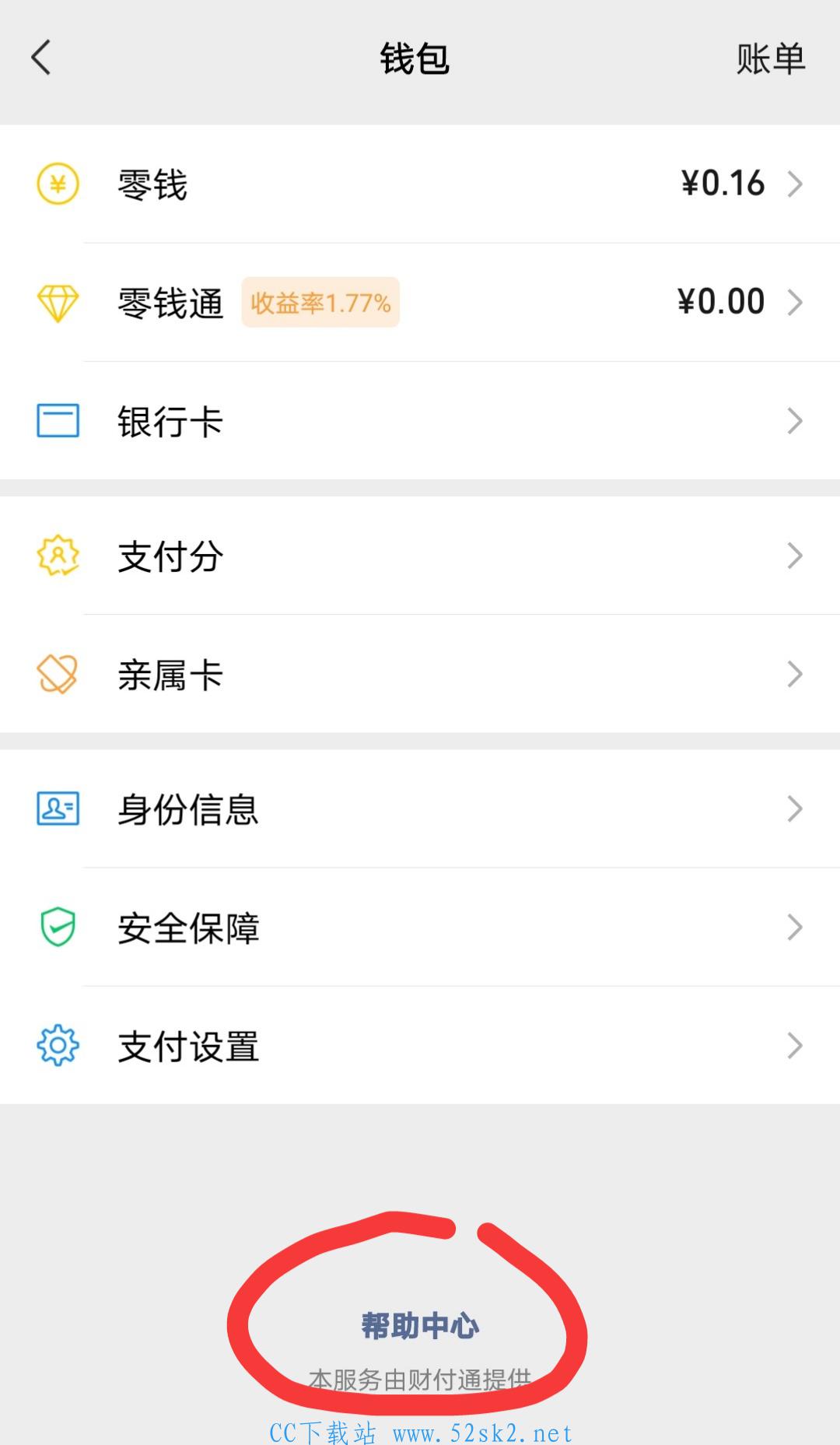Open 银行卡
840x1445 pixels.
pyautogui.click(x=420, y=421)
